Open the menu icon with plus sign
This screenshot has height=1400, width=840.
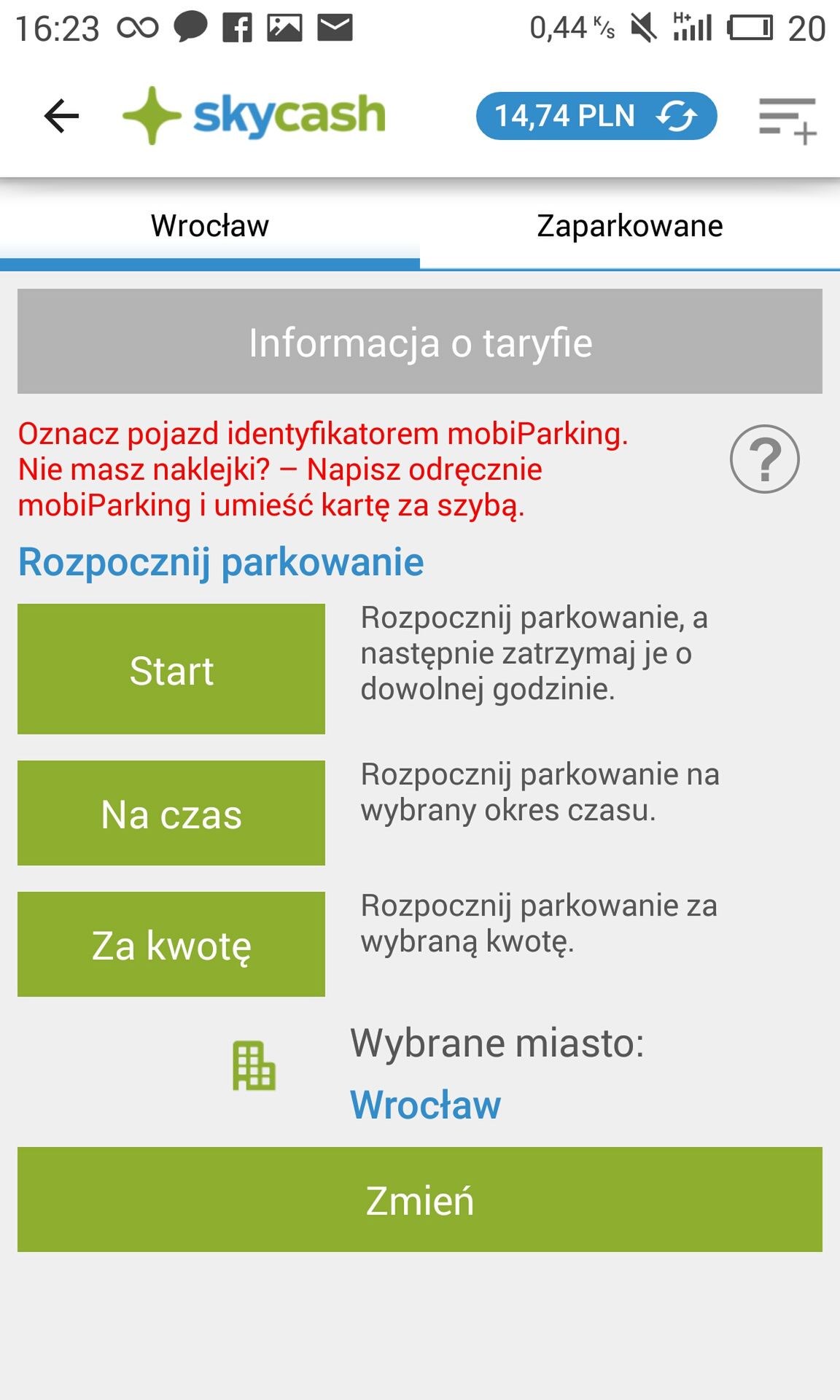point(787,120)
